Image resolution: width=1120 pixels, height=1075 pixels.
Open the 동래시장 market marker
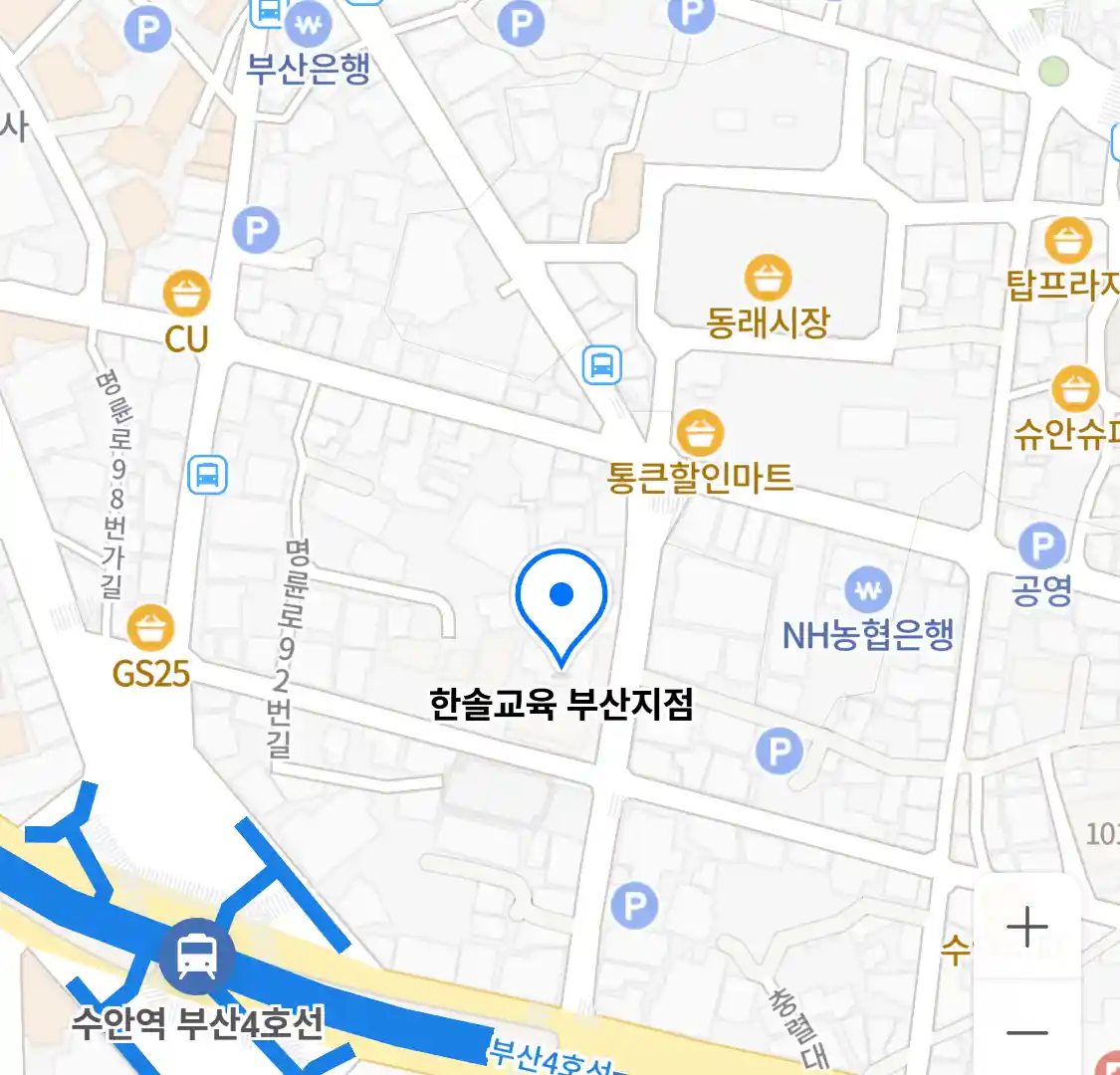click(768, 279)
